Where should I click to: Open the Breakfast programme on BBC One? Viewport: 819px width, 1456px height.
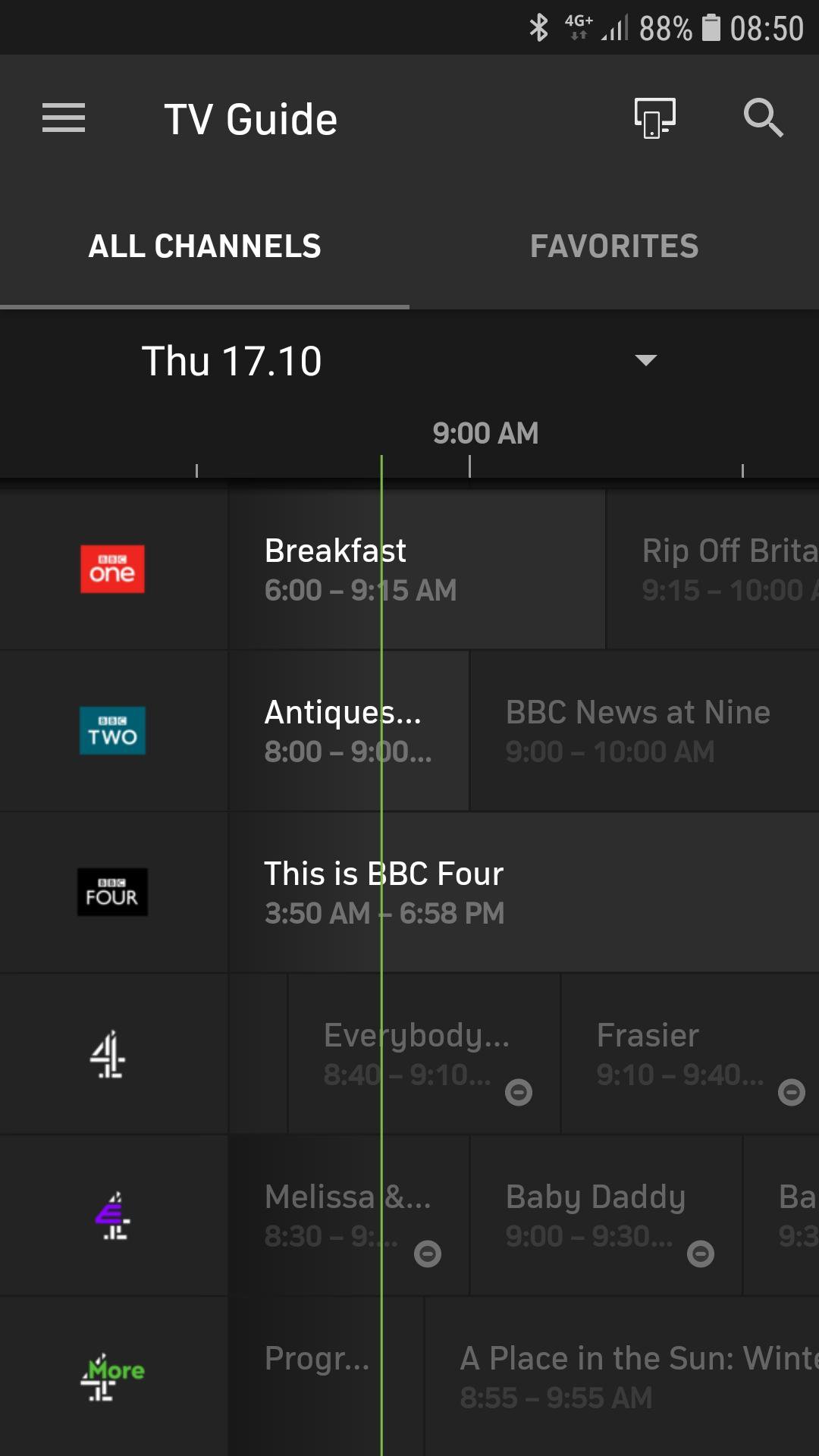(x=417, y=570)
